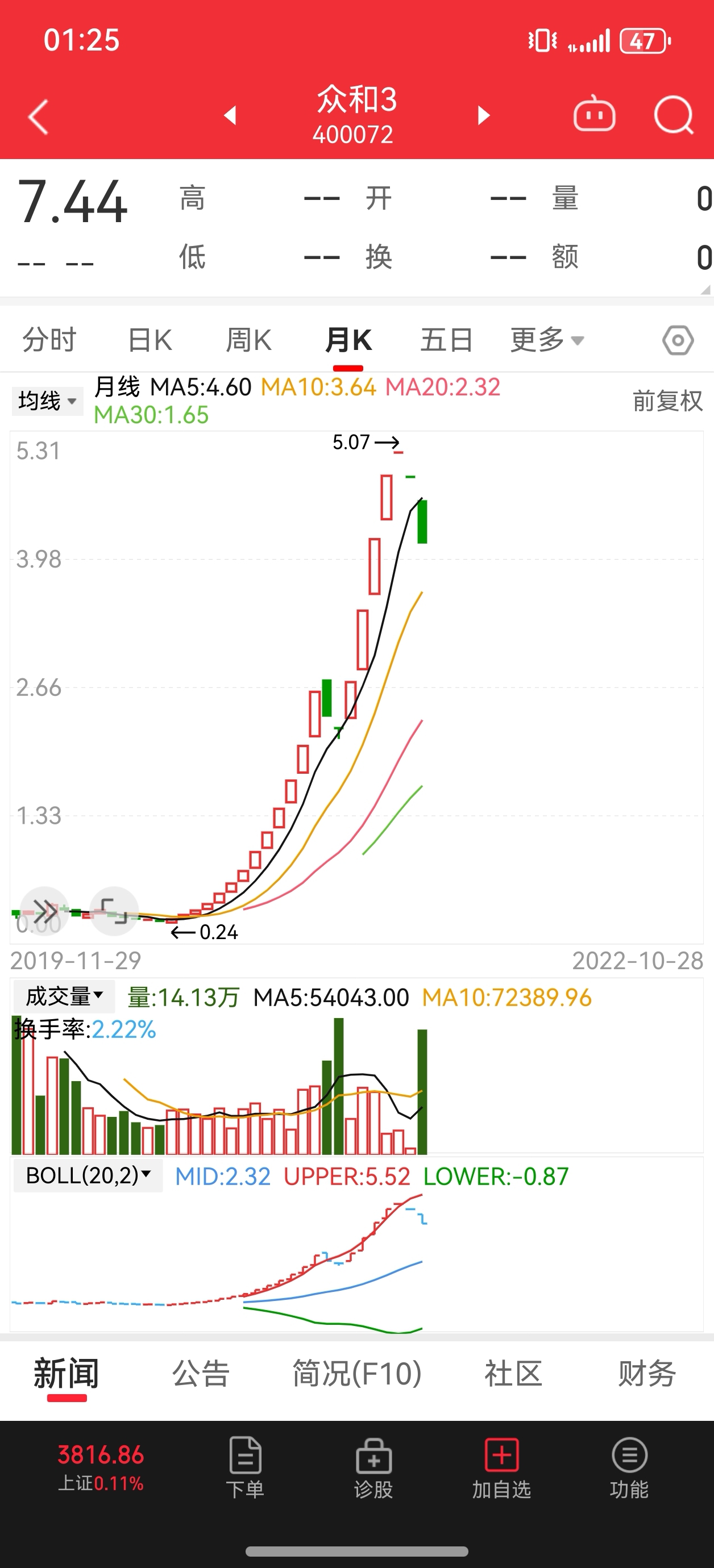This screenshot has width=714, height=1568.
Task: Switch to the next stock
Action: coord(484,115)
